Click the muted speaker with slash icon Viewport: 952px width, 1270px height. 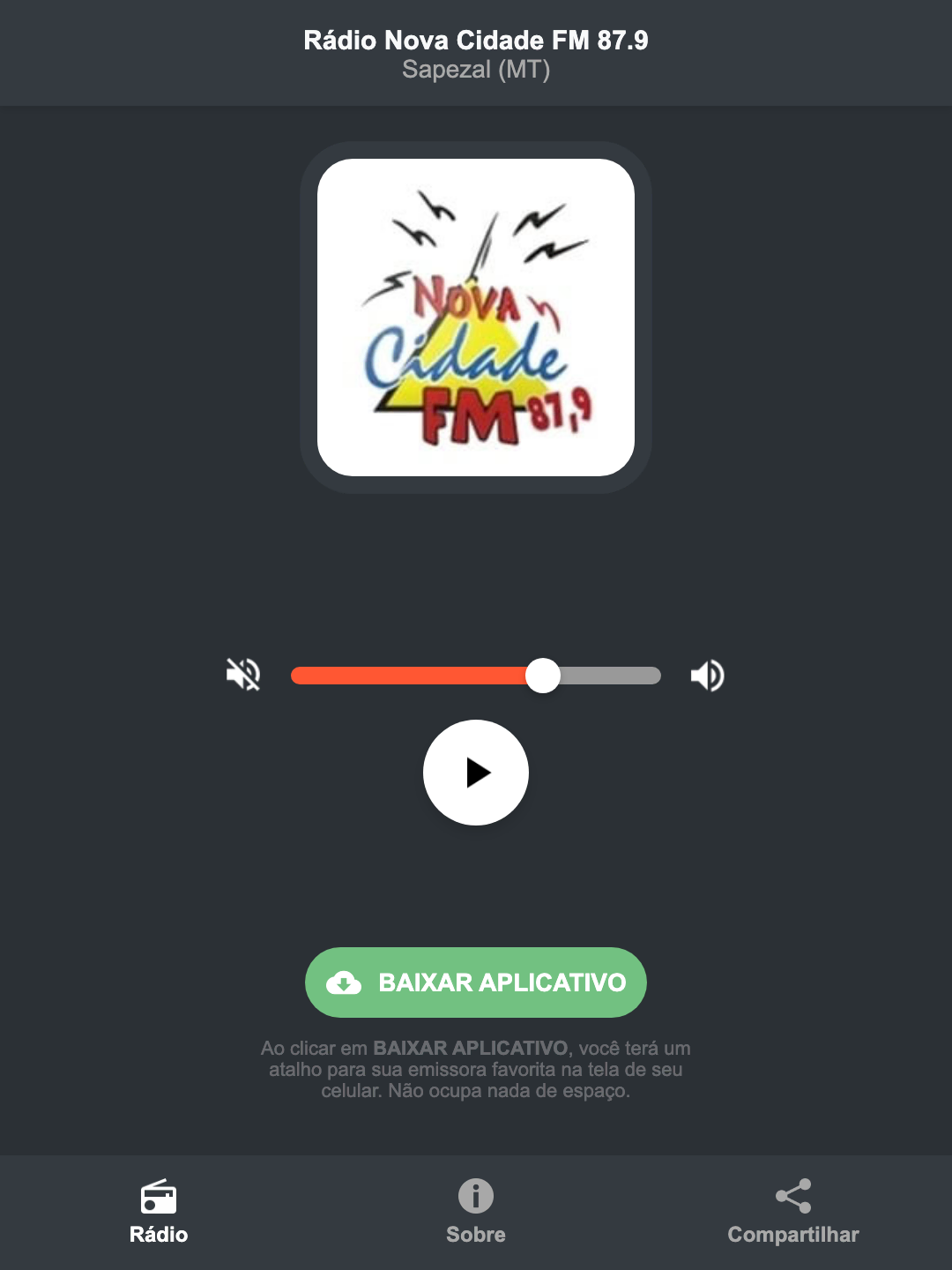point(243,675)
